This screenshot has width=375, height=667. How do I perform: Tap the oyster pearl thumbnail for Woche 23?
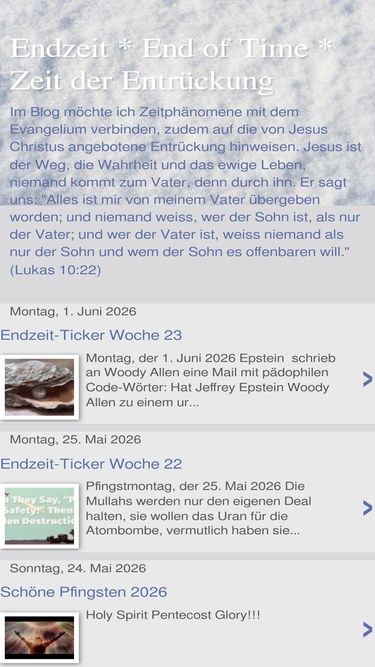[40, 387]
